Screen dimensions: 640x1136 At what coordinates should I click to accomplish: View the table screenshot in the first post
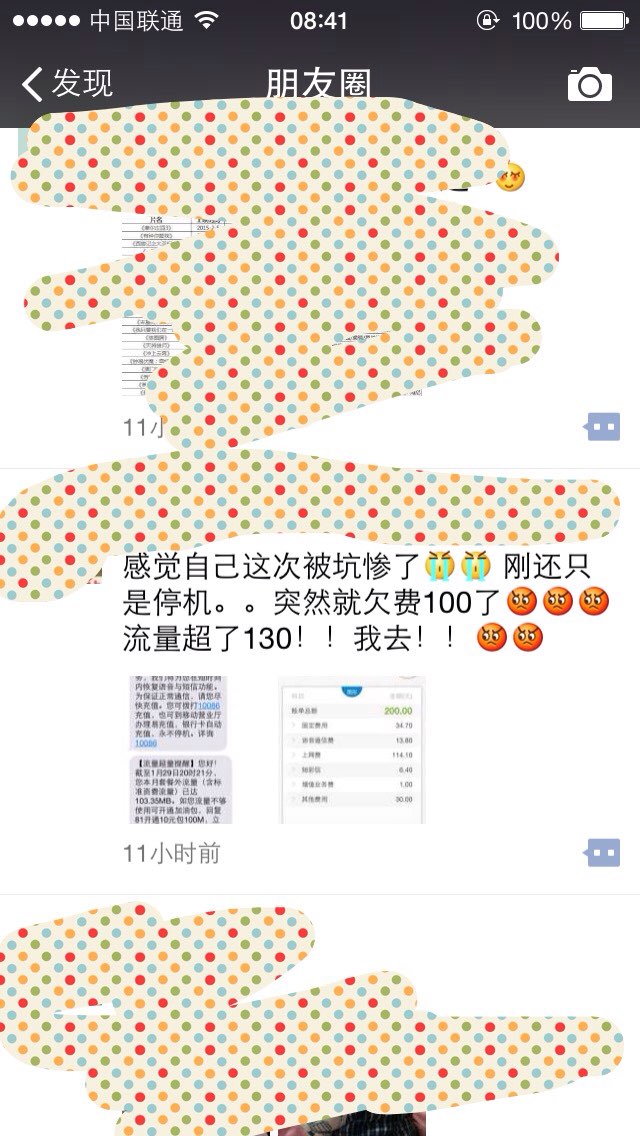(x=272, y=304)
